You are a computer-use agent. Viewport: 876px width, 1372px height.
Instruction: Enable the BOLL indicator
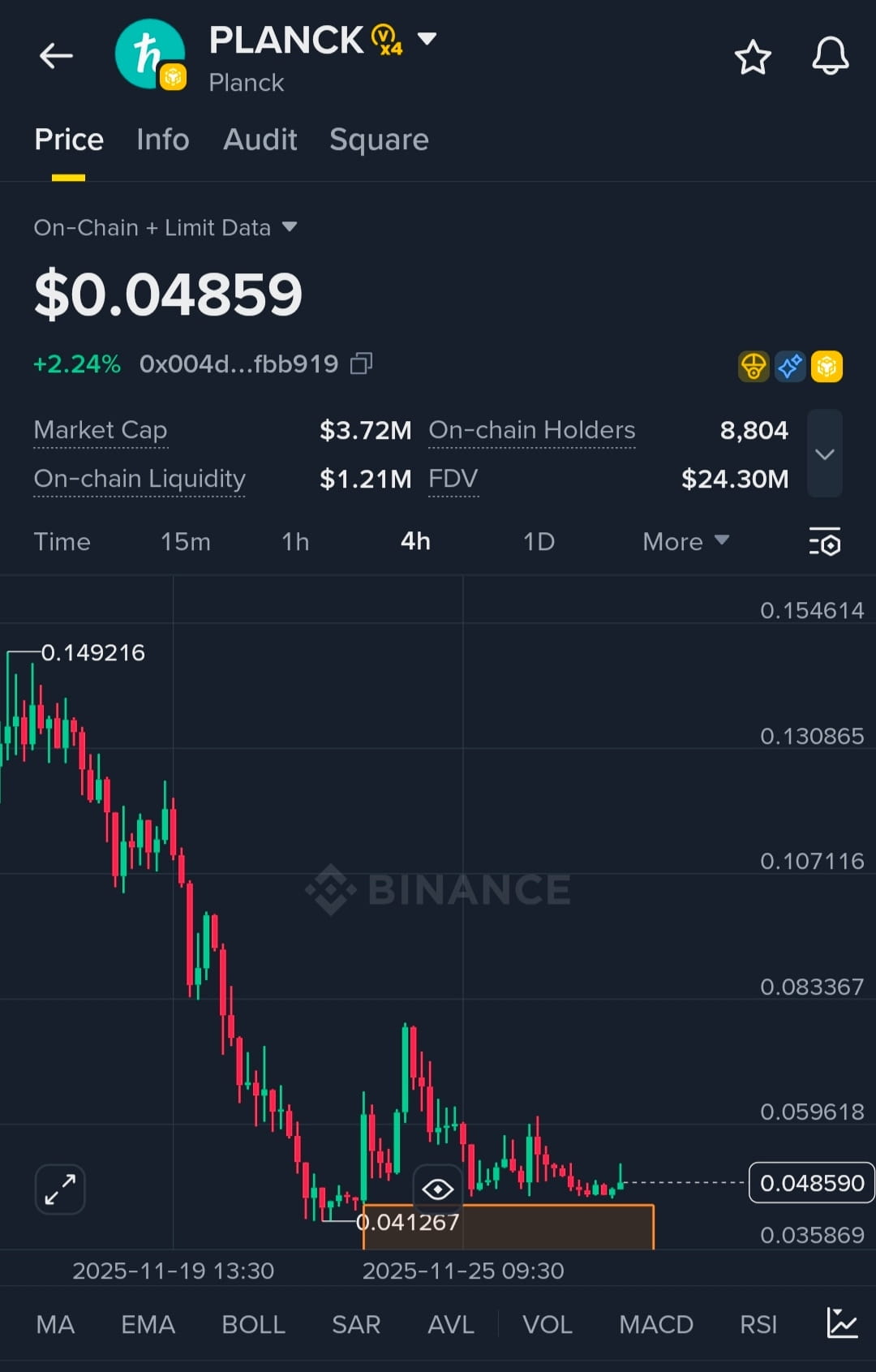[253, 1324]
